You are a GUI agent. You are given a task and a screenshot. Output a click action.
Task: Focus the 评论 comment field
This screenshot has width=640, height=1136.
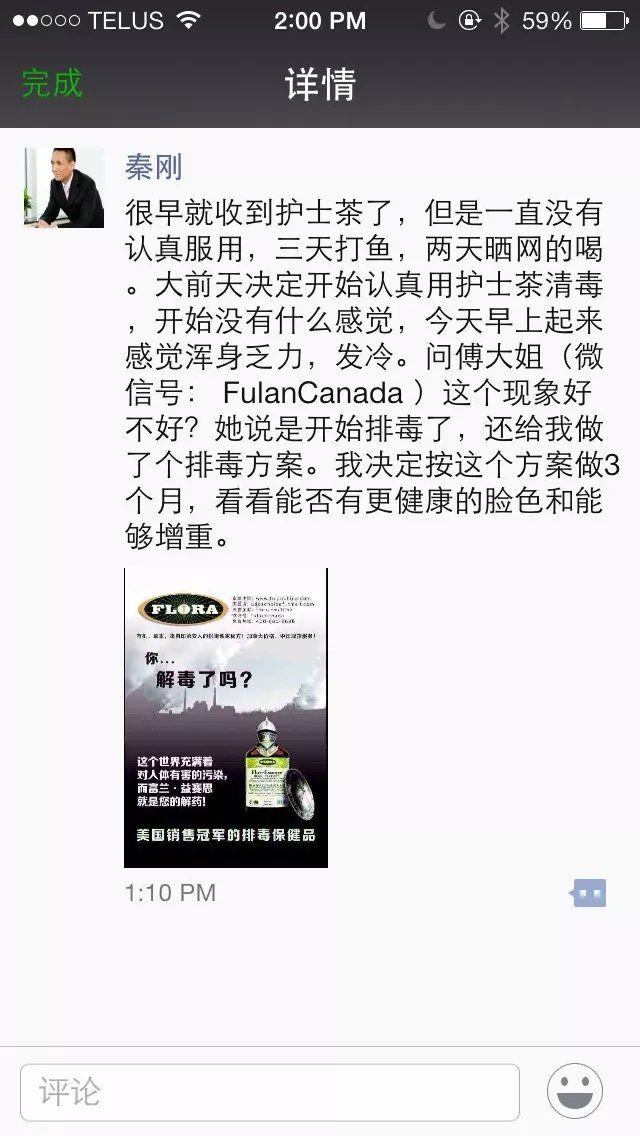(x=270, y=1092)
